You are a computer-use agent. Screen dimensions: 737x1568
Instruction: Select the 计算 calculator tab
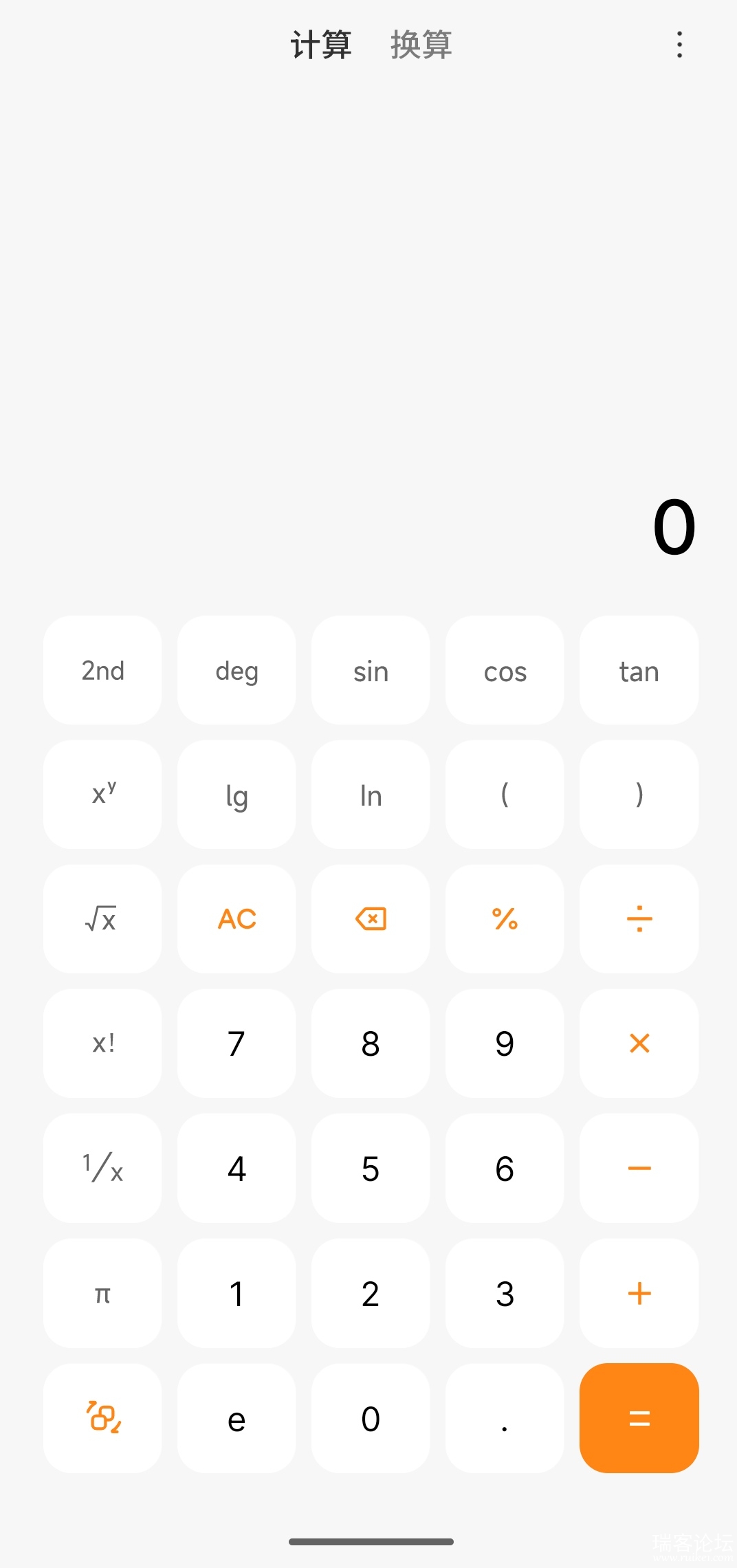[321, 45]
